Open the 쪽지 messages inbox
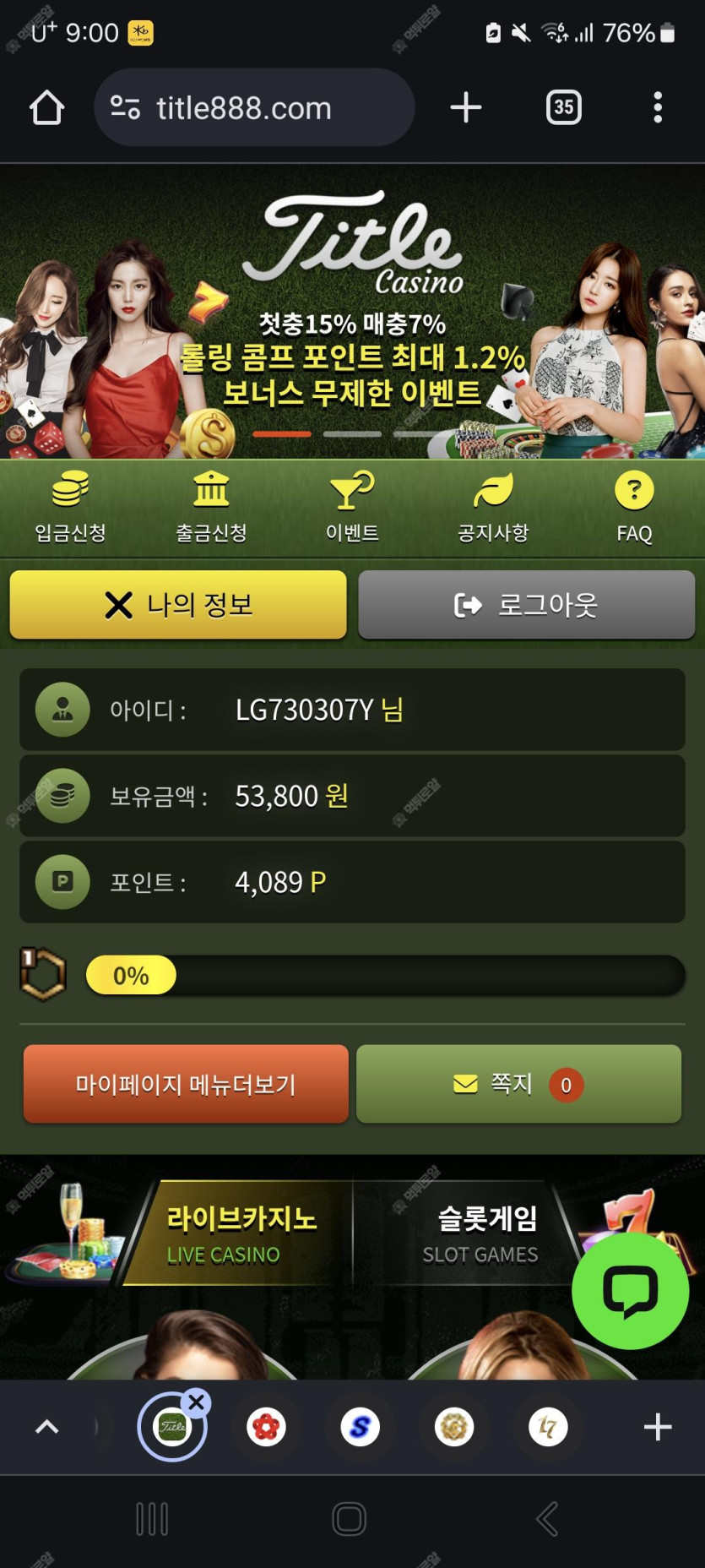Image resolution: width=705 pixels, height=1568 pixels. click(518, 1084)
